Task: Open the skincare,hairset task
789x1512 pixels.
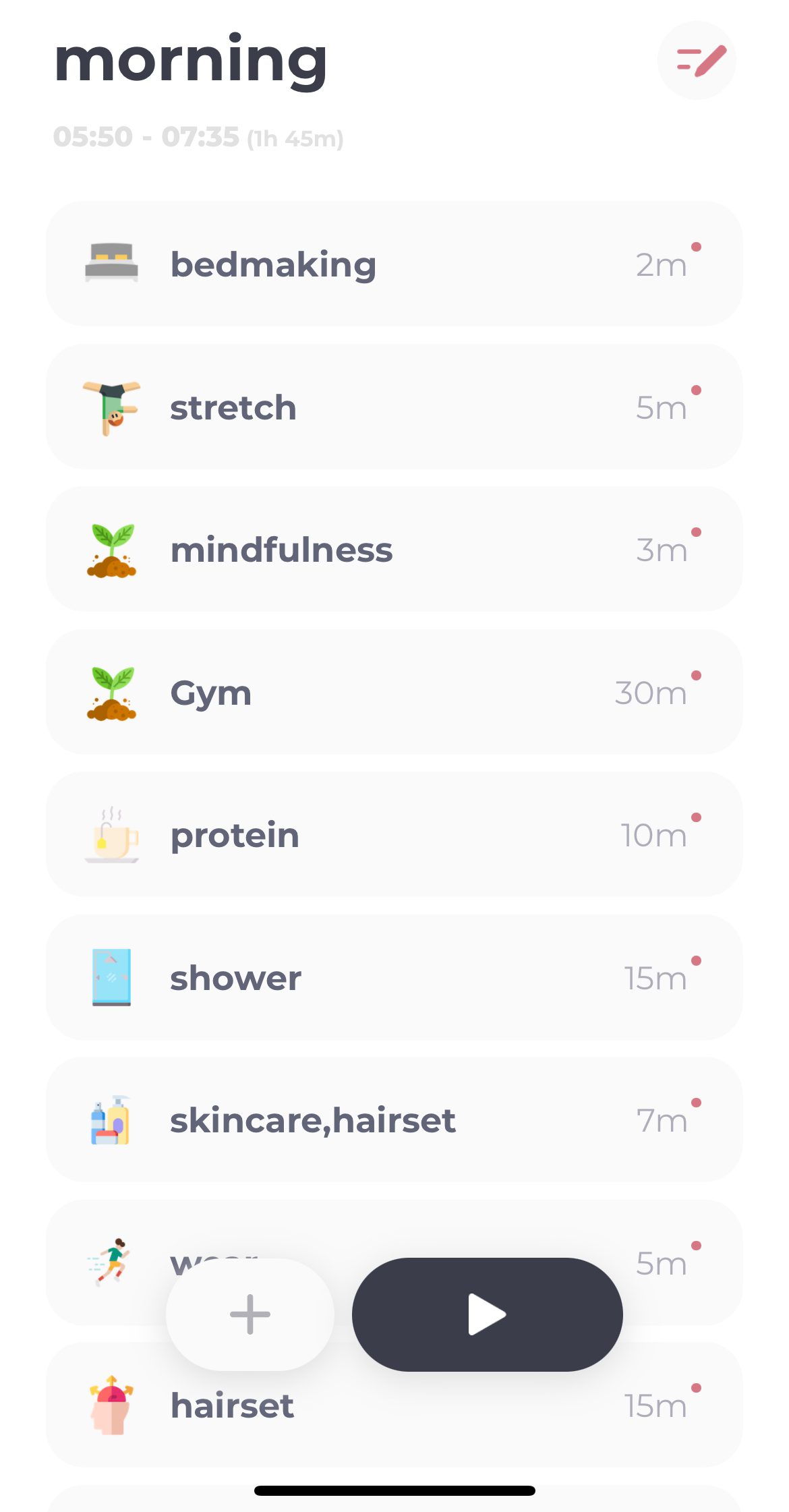Action: (394, 1120)
